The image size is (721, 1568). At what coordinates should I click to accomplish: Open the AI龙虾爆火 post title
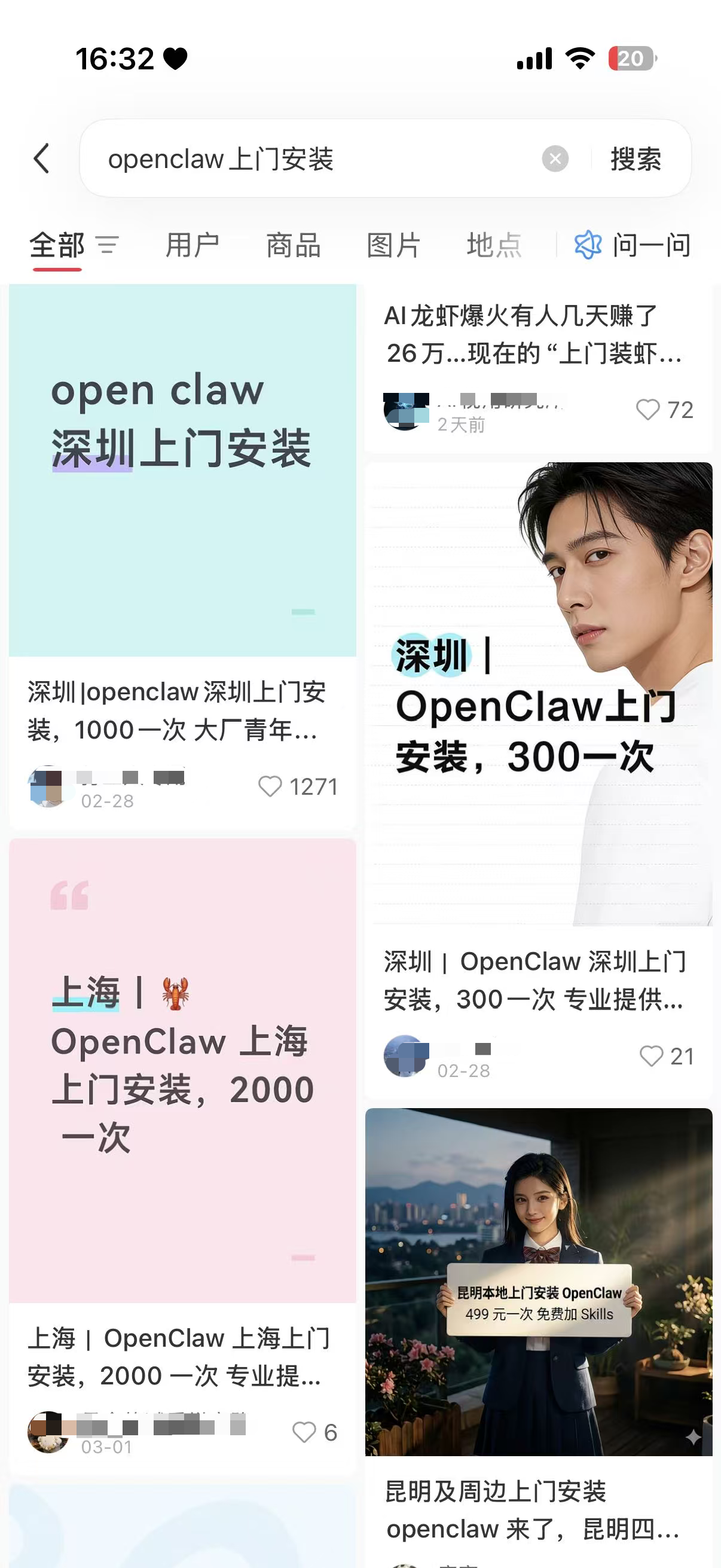536,335
